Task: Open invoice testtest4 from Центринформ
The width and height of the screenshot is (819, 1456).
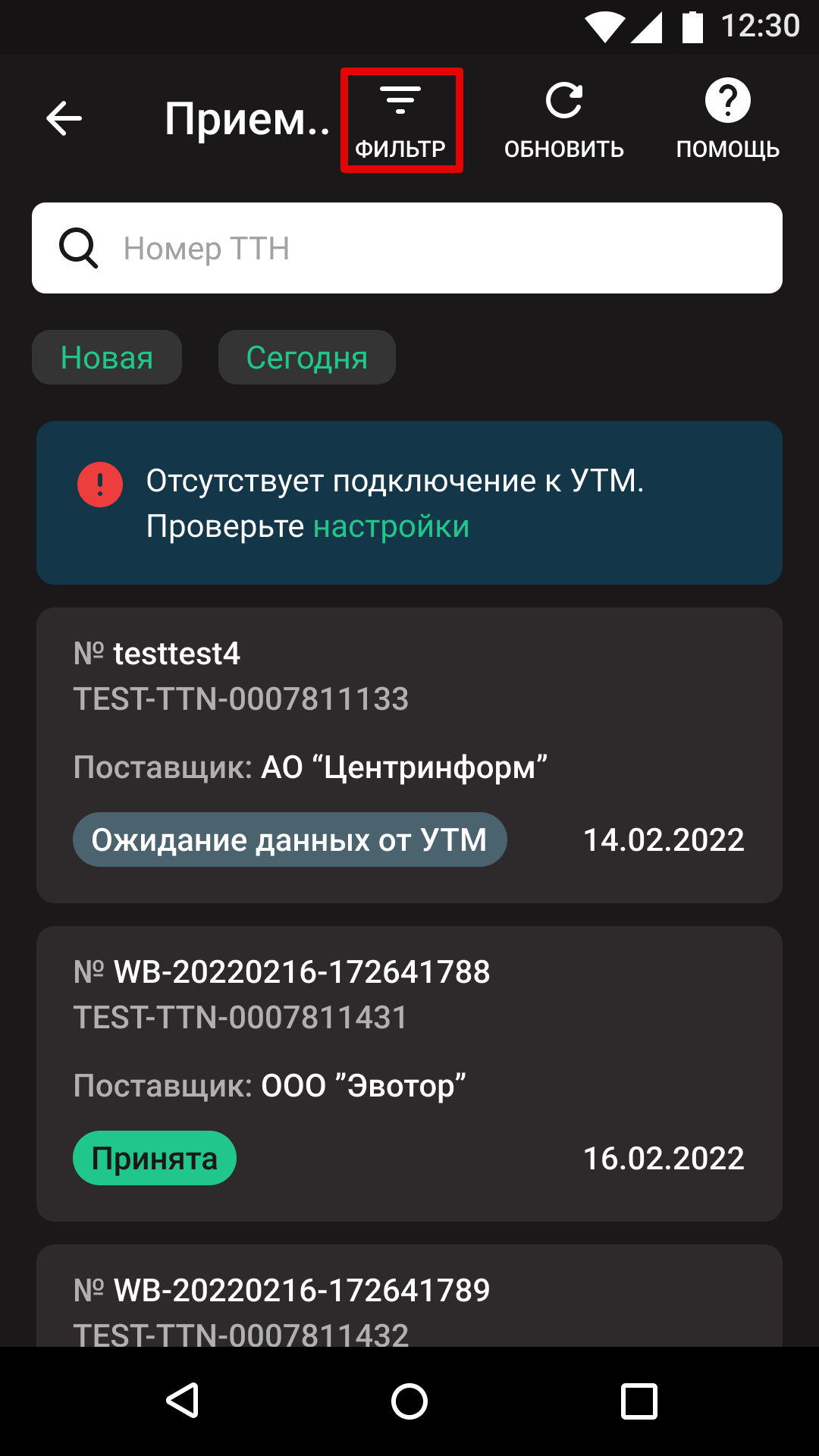Action: coord(409,755)
